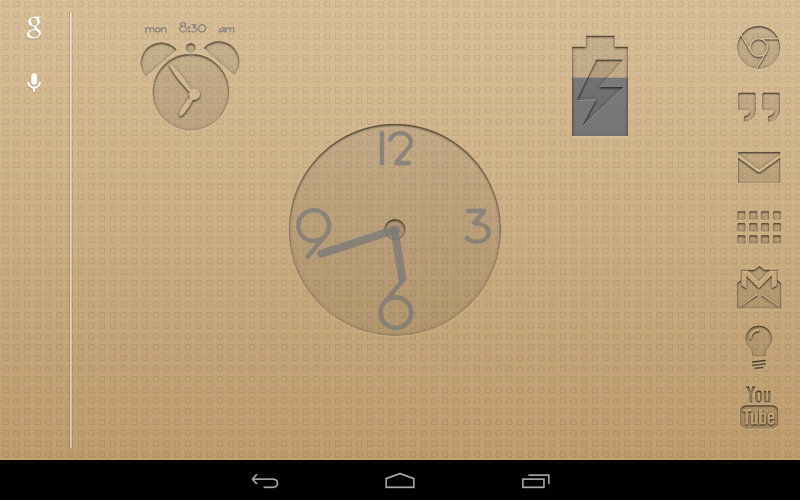
Task: Start voice search with the microphone
Action: [x=34, y=82]
